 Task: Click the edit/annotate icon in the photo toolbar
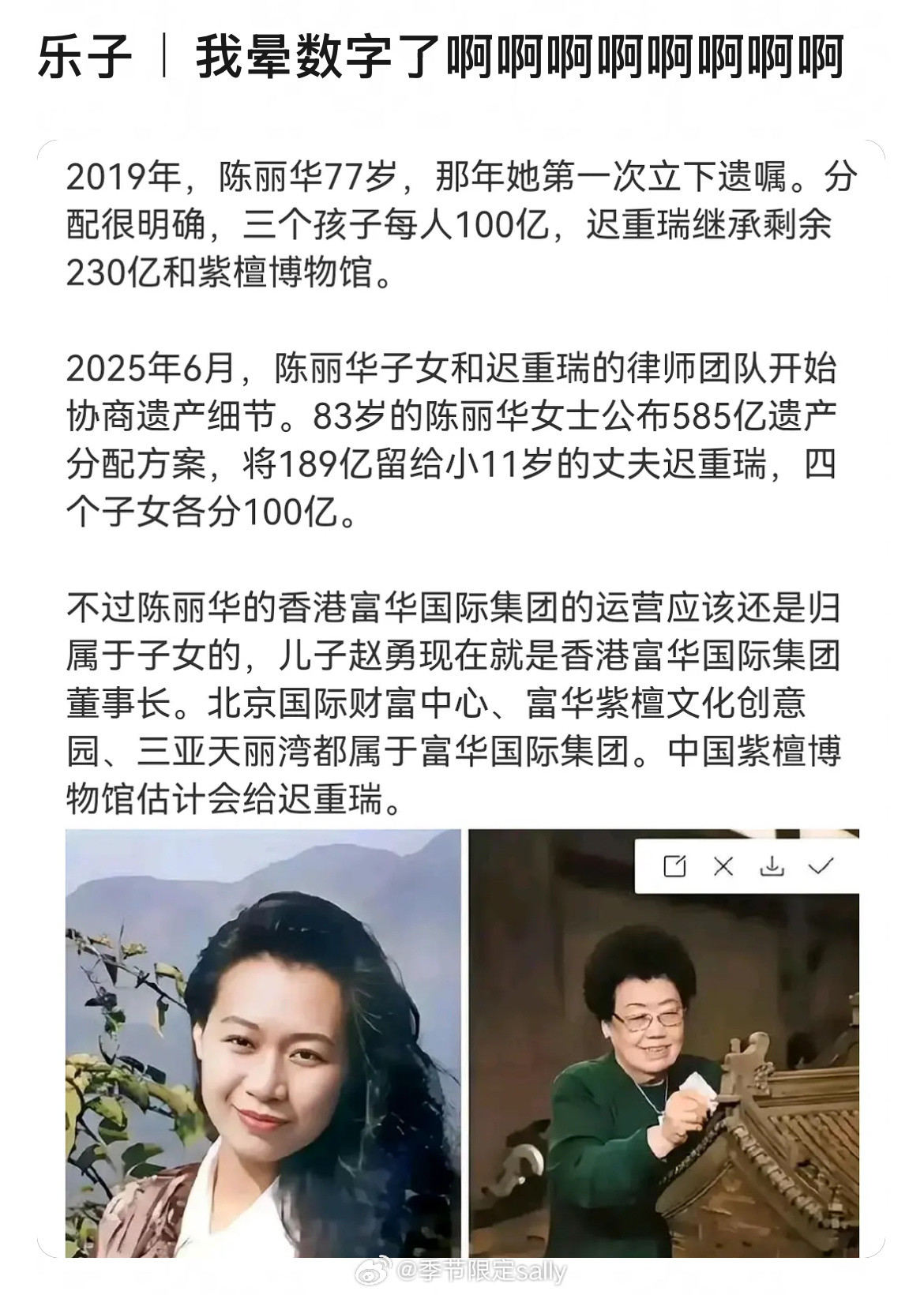click(675, 866)
